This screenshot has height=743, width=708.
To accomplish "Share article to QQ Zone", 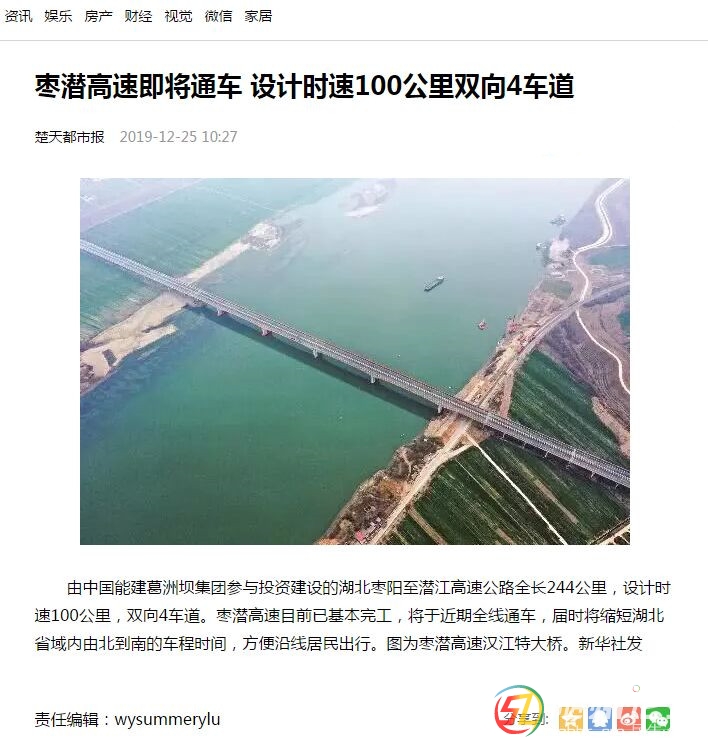I will point(571,718).
